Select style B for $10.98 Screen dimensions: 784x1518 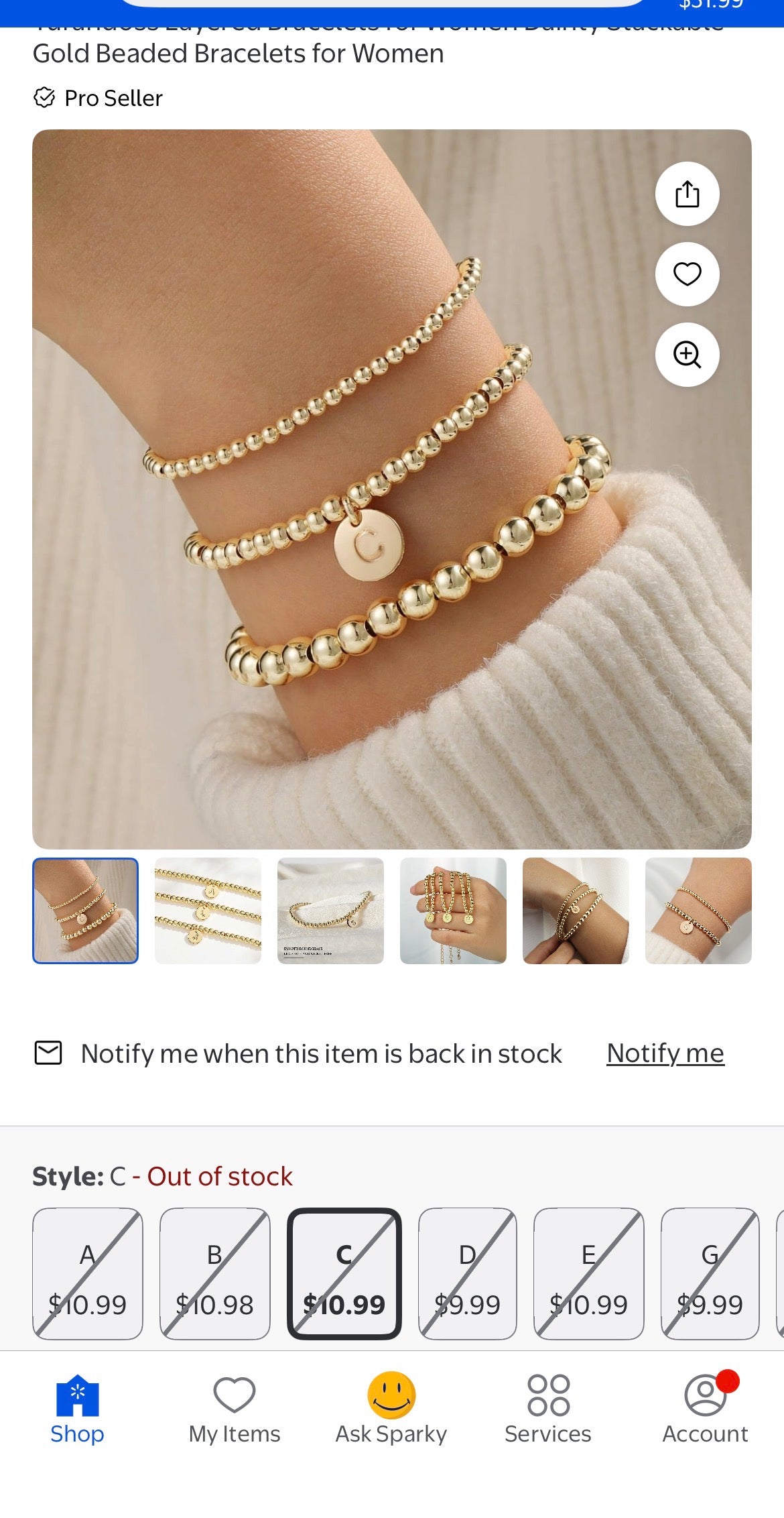[x=214, y=1273]
